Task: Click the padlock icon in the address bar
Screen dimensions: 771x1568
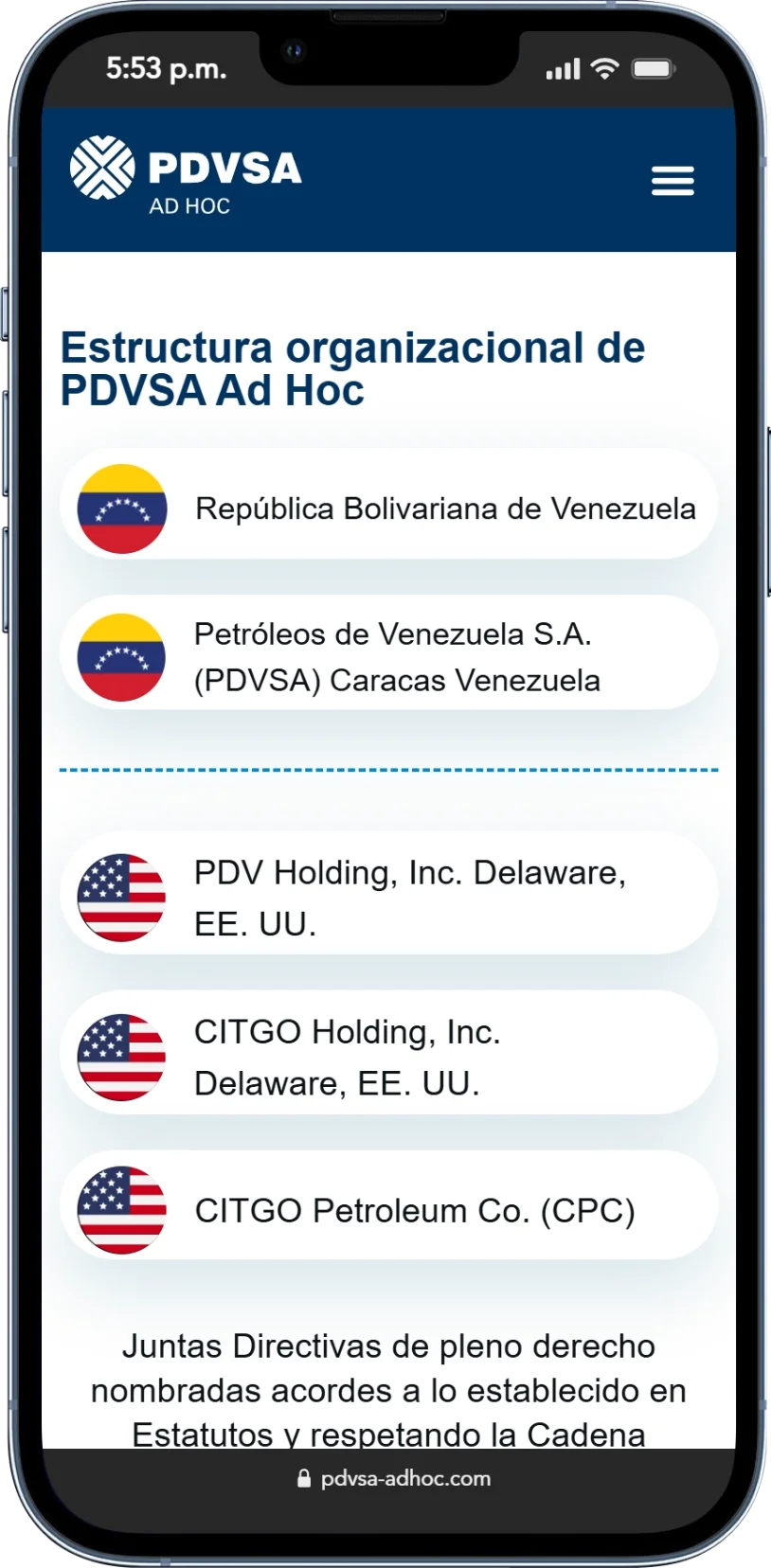Action: pos(305,1478)
